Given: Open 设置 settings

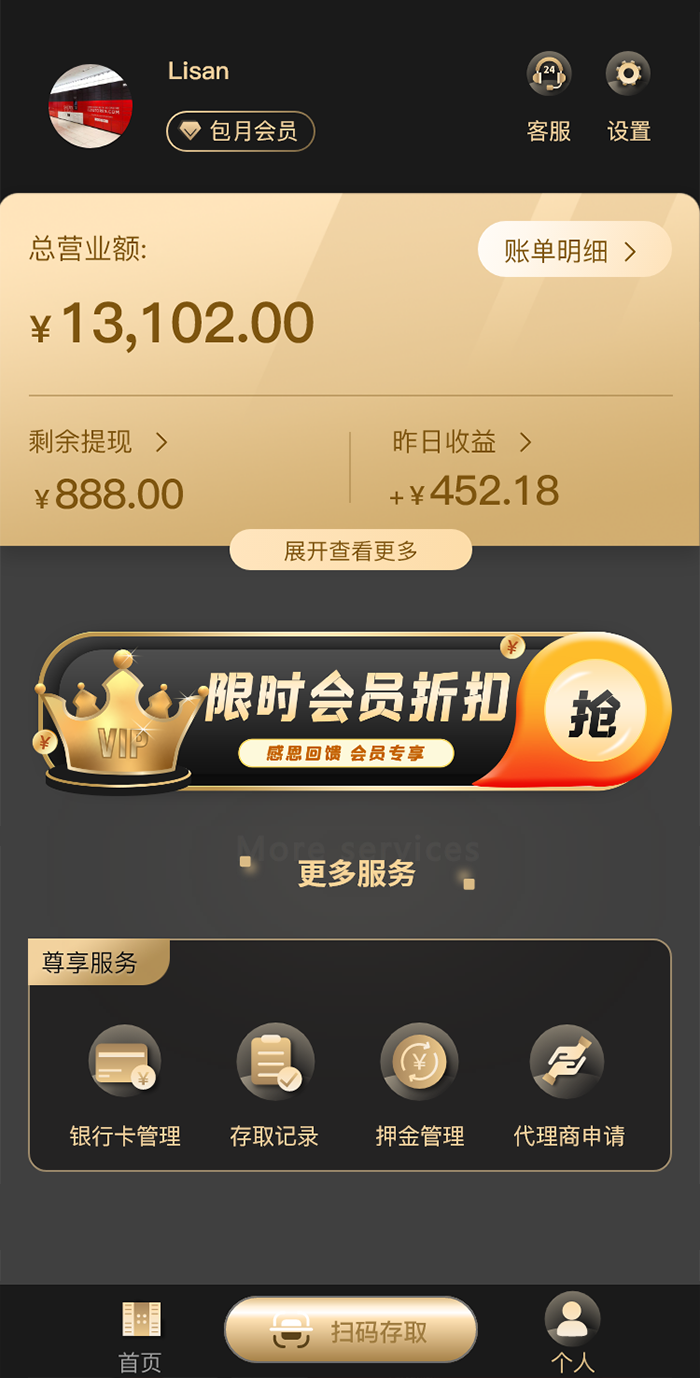Looking at the screenshot, I should [628, 96].
